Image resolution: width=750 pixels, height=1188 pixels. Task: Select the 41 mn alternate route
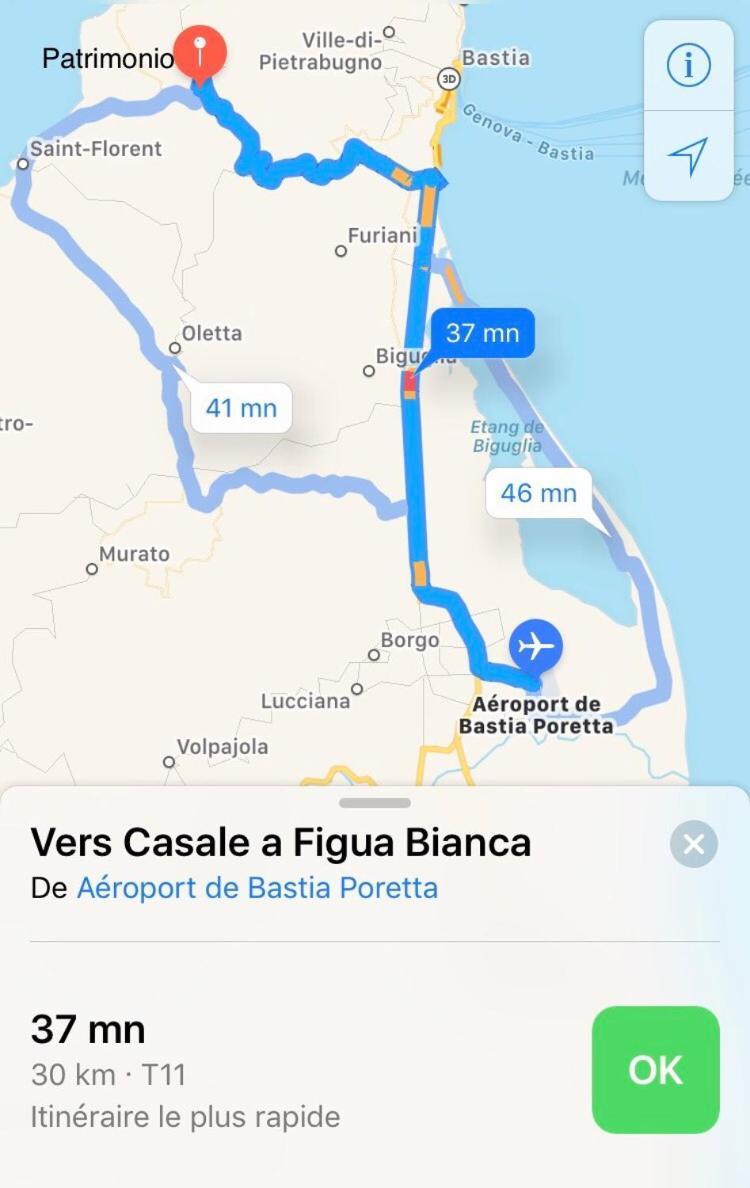pos(241,408)
